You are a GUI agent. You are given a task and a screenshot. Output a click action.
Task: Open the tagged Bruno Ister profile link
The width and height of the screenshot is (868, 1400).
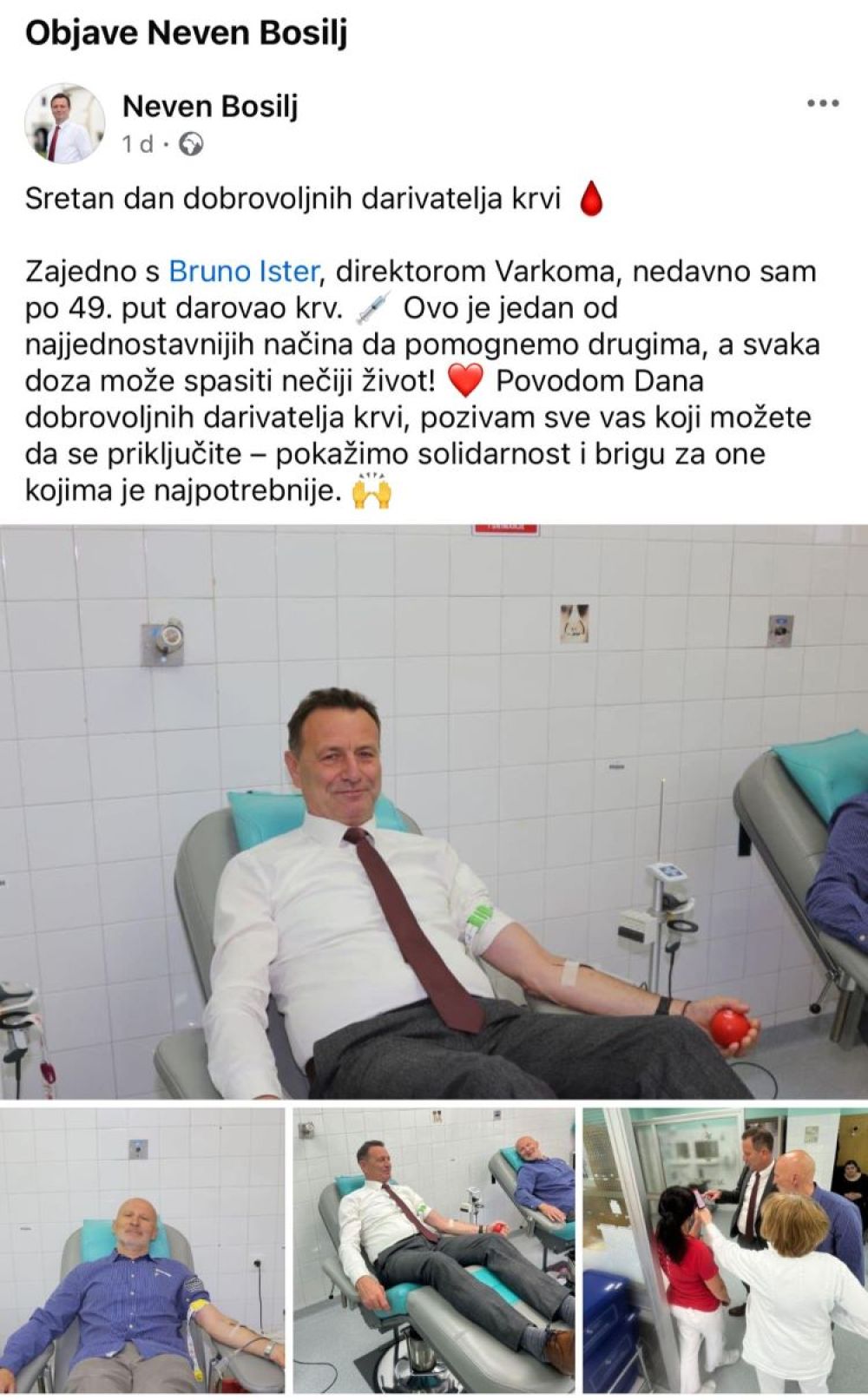pyautogui.click(x=243, y=272)
